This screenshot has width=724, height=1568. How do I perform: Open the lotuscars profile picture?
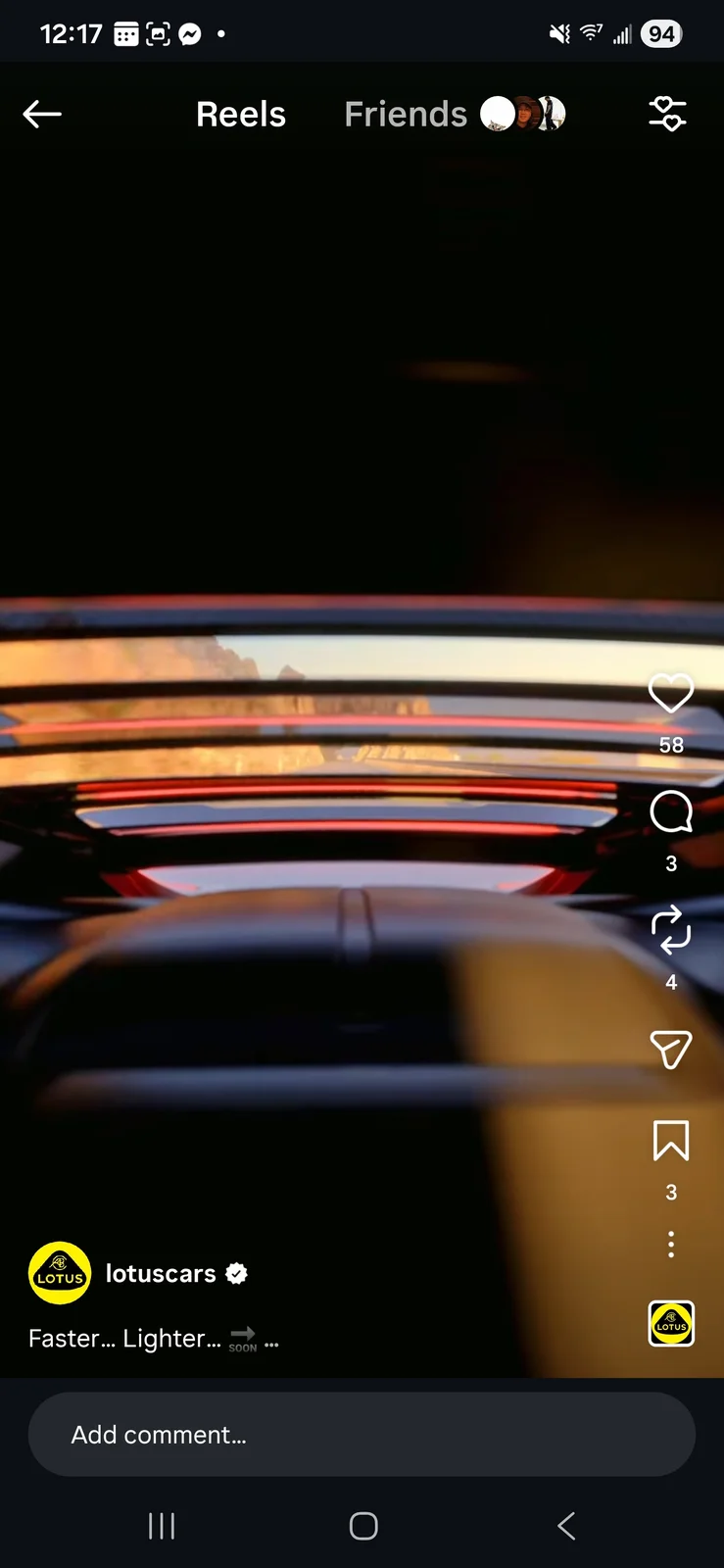60,1273
